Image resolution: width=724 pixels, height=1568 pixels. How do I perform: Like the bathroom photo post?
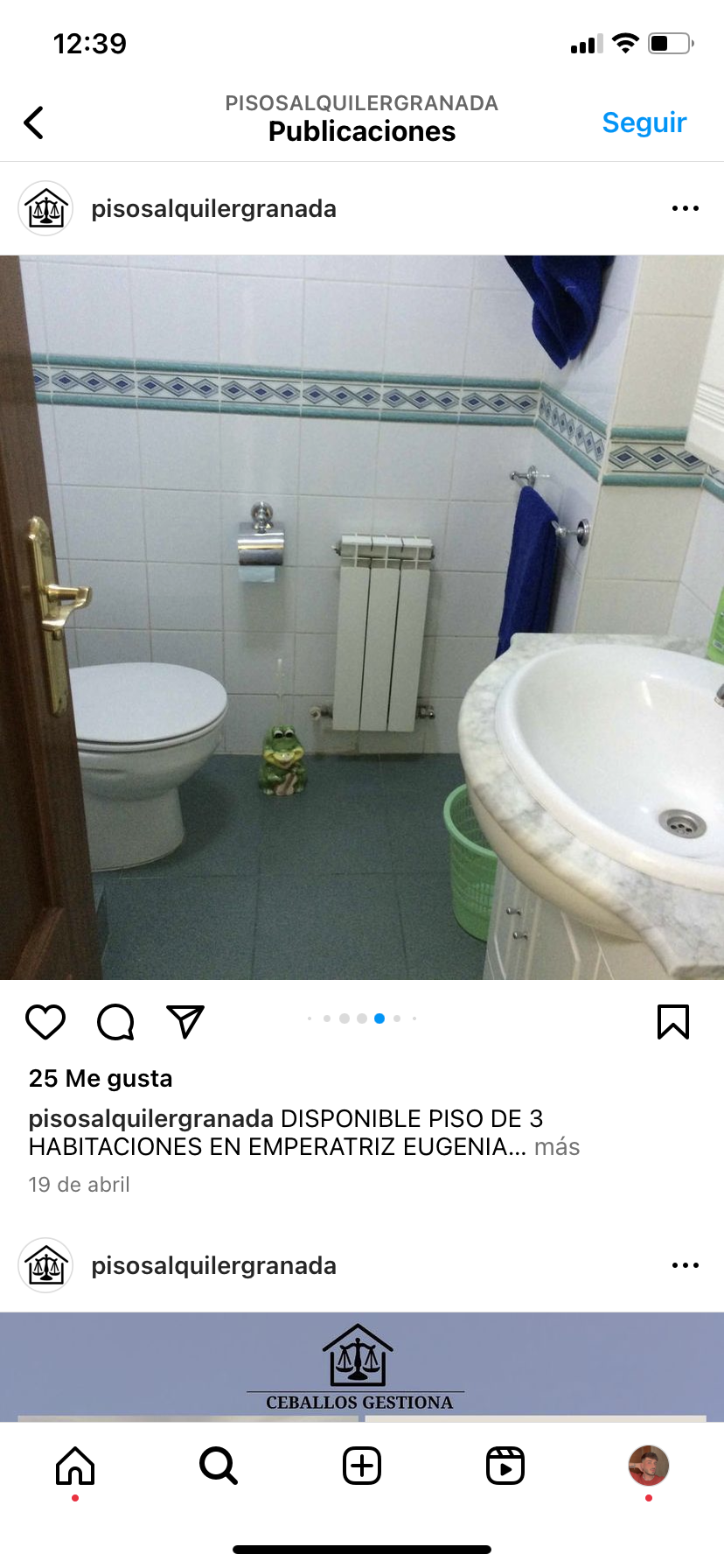coord(45,1022)
